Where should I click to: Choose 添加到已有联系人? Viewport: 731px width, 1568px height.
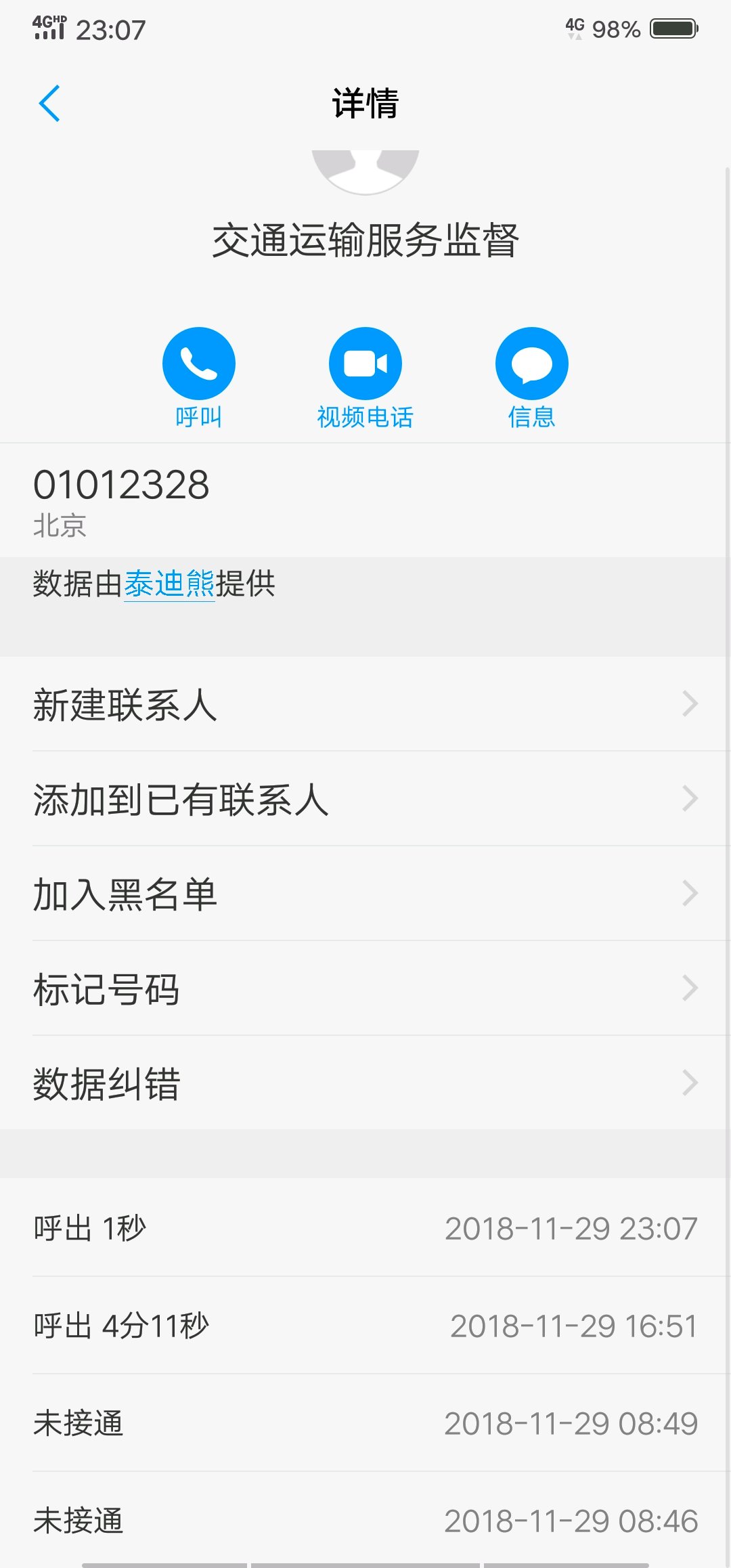point(365,799)
